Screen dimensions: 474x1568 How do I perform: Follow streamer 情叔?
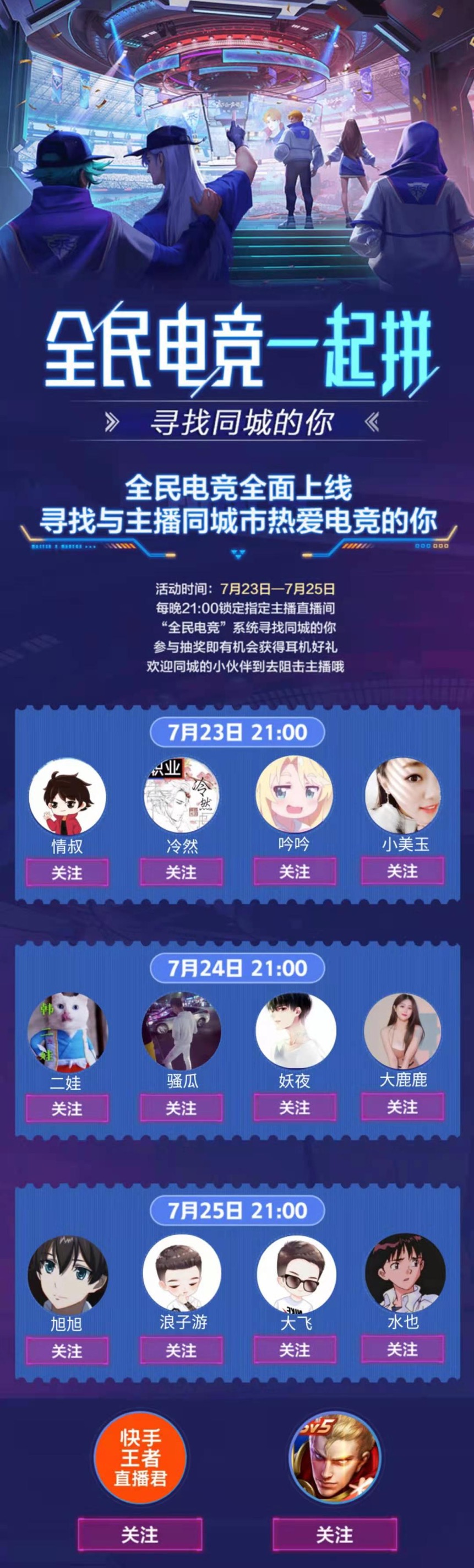tap(67, 872)
